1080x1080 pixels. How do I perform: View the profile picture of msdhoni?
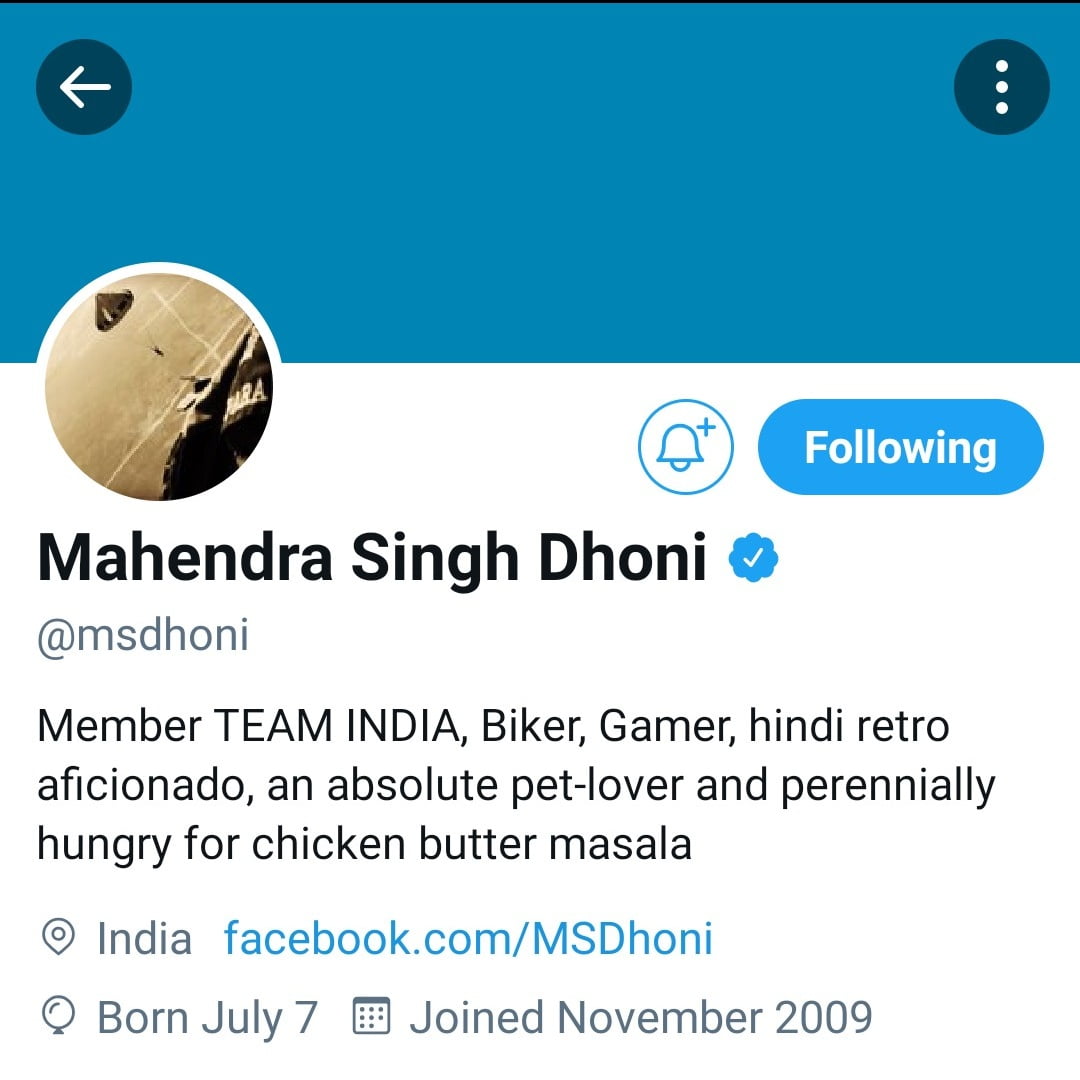159,386
